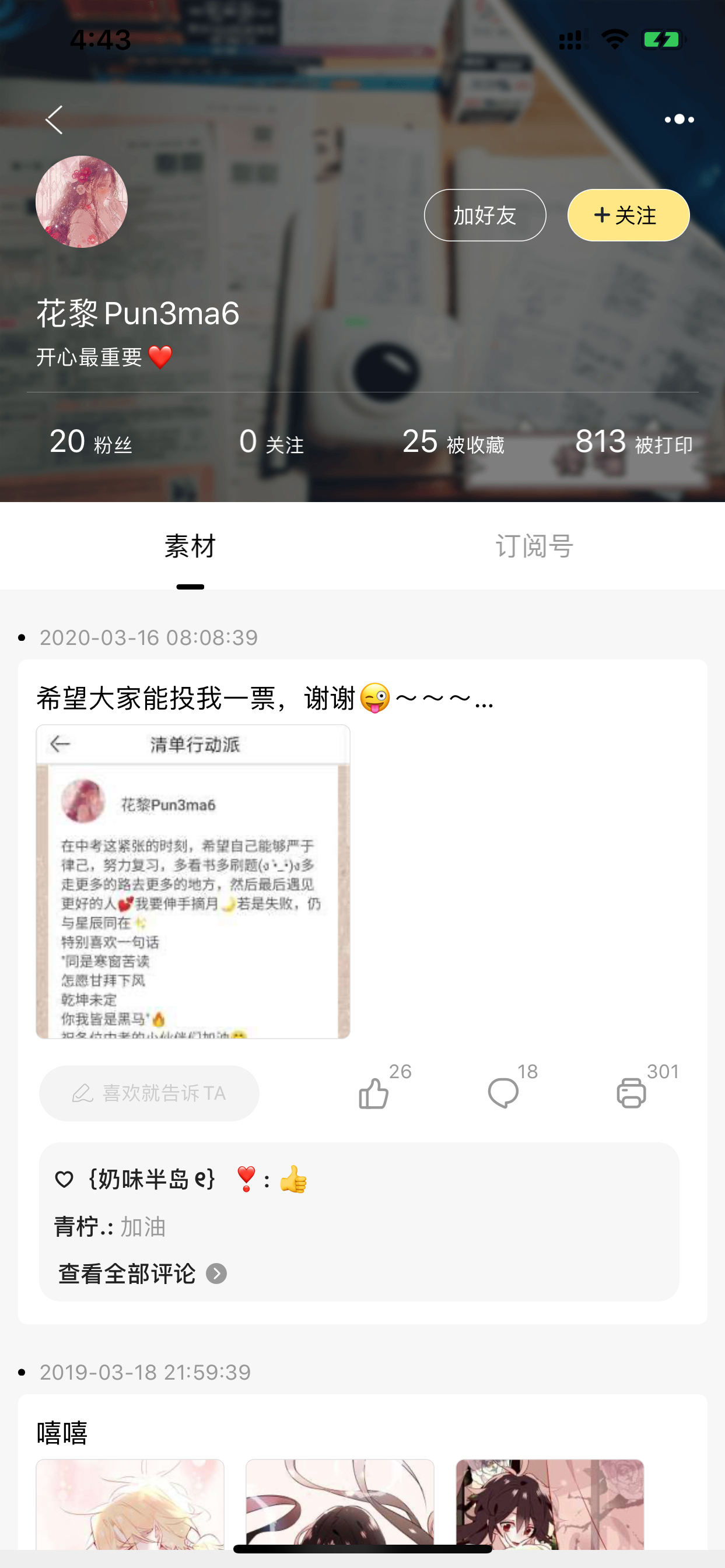The image size is (725, 1568).
Task: Tap the 加好友 button
Action: click(485, 215)
